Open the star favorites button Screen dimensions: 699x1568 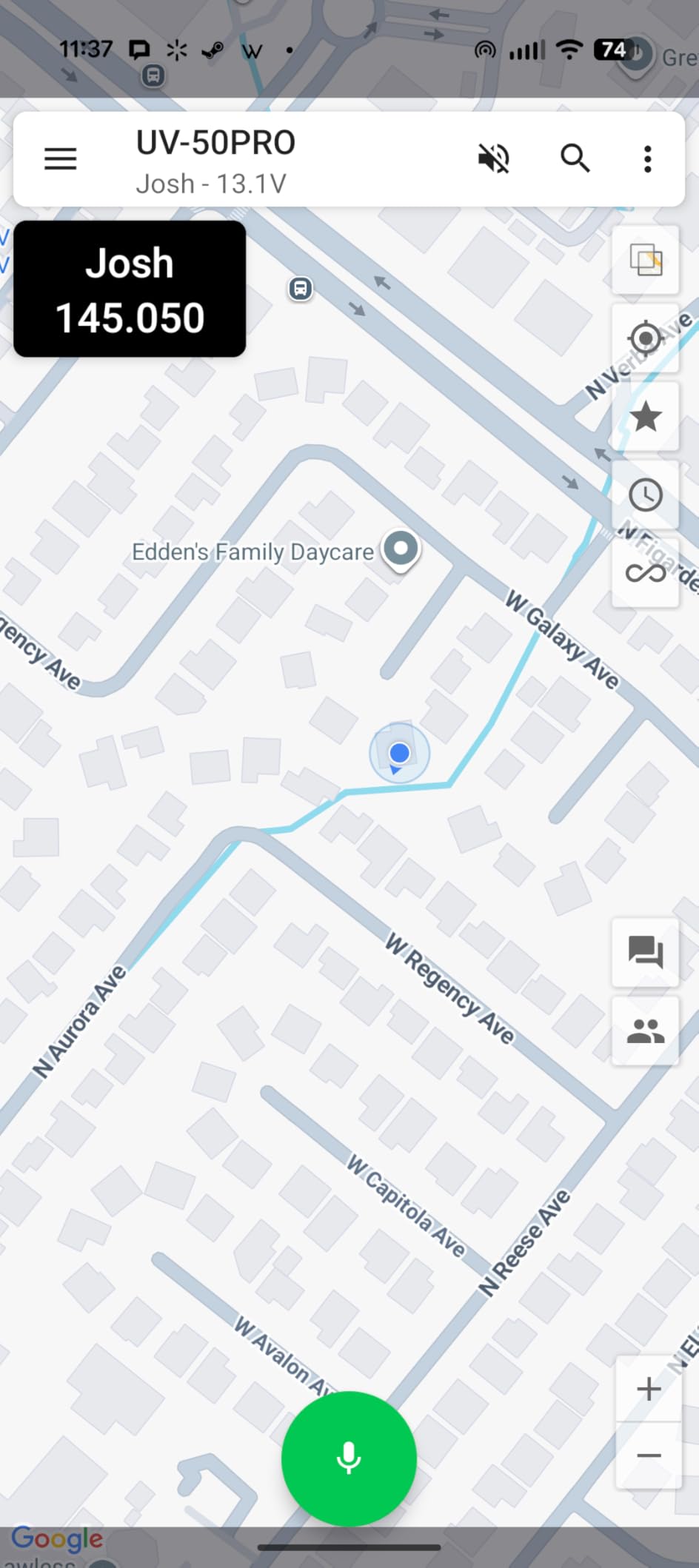[646, 417]
